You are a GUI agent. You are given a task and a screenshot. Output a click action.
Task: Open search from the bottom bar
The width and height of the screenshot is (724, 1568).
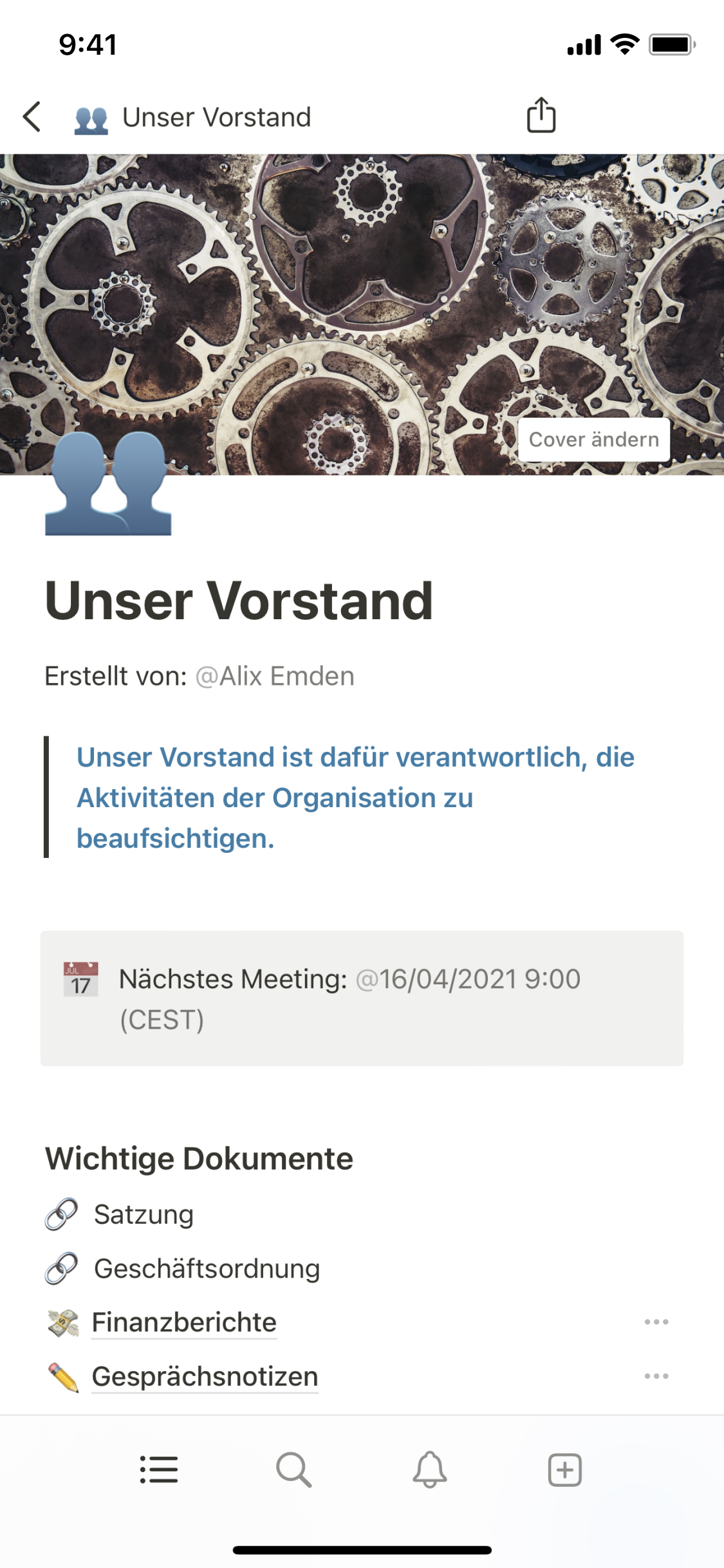(x=294, y=1470)
